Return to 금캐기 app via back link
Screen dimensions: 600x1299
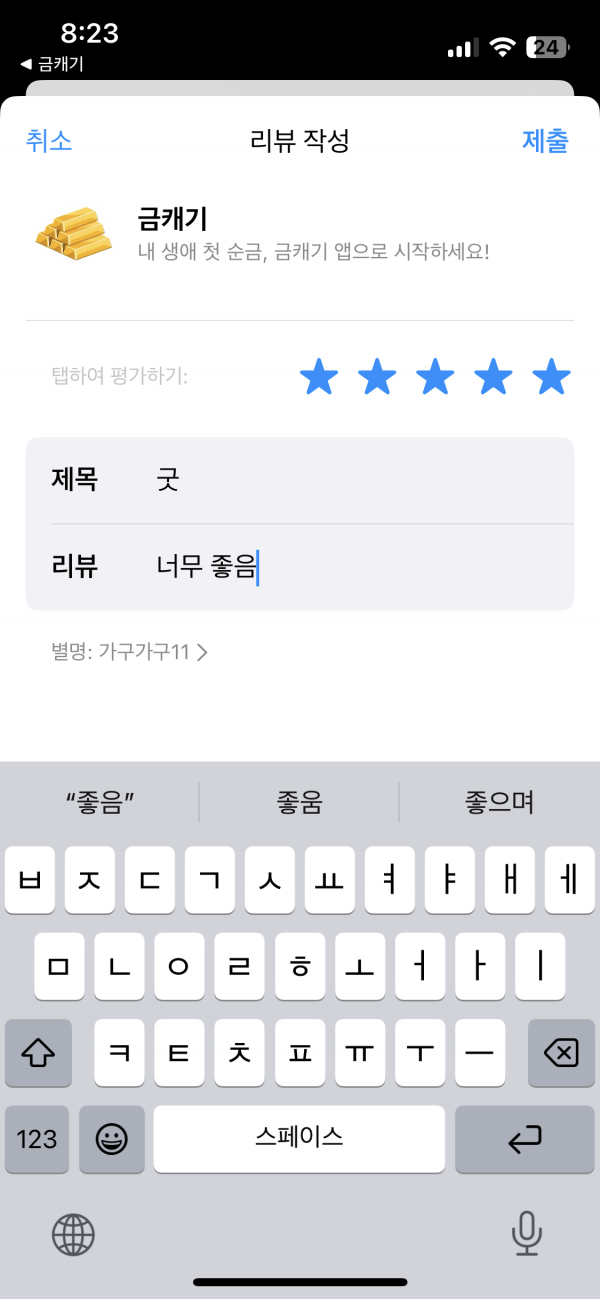pos(52,64)
